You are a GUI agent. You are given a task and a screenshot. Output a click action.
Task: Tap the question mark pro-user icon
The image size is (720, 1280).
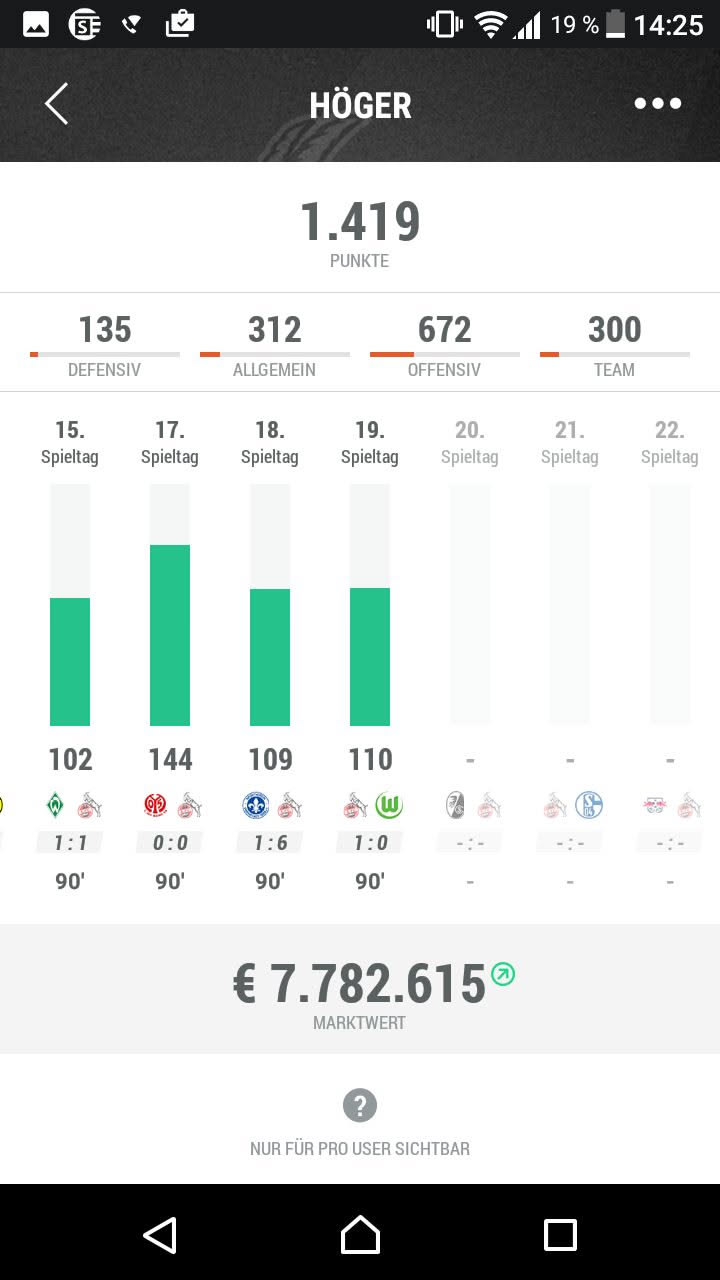[360, 1106]
